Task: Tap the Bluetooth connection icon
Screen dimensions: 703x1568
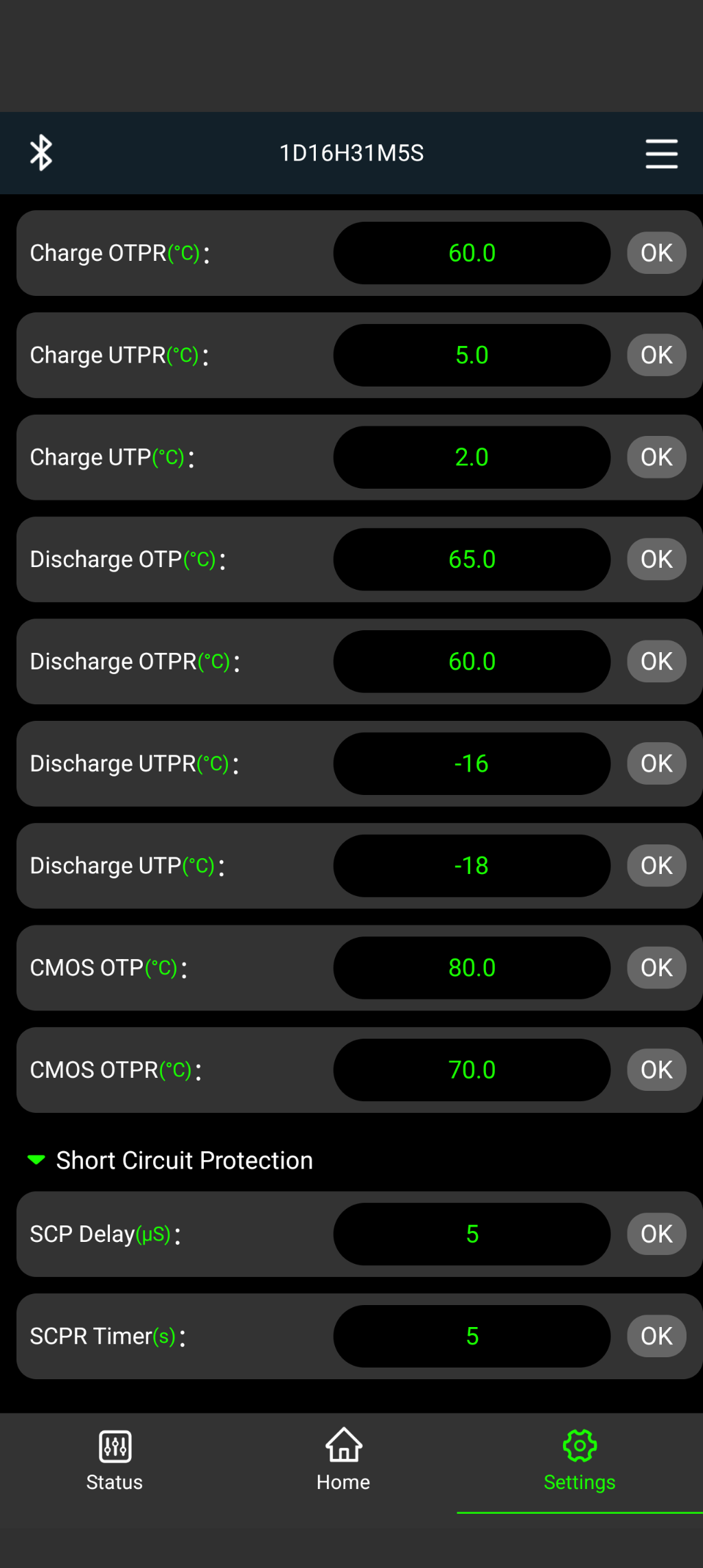Action: (41, 152)
